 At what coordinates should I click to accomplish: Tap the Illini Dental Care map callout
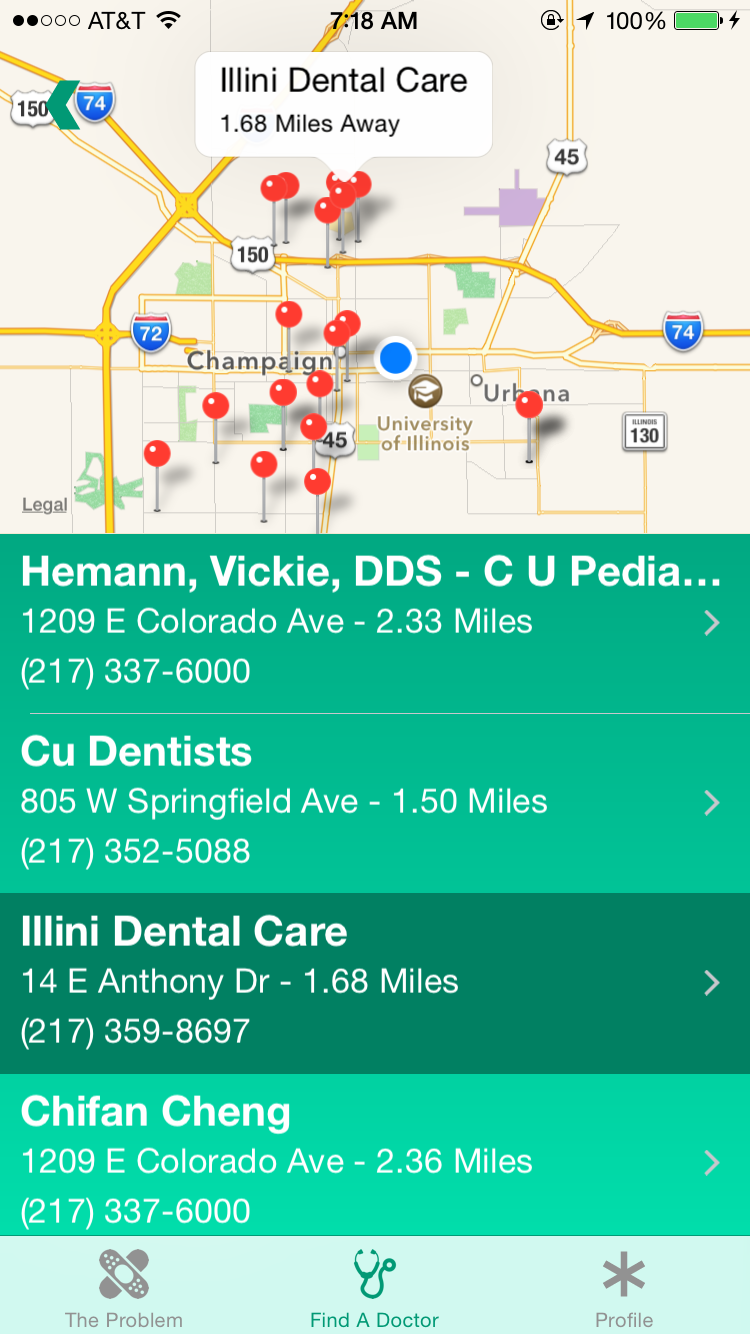343,103
